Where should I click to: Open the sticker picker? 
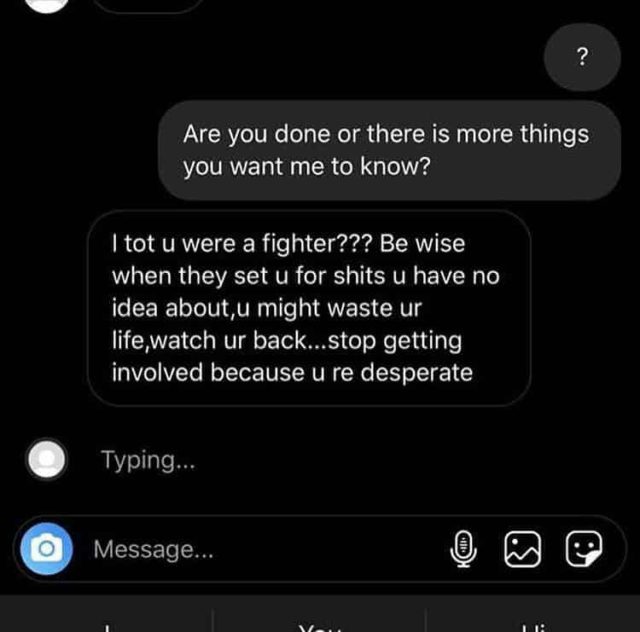coord(582,548)
